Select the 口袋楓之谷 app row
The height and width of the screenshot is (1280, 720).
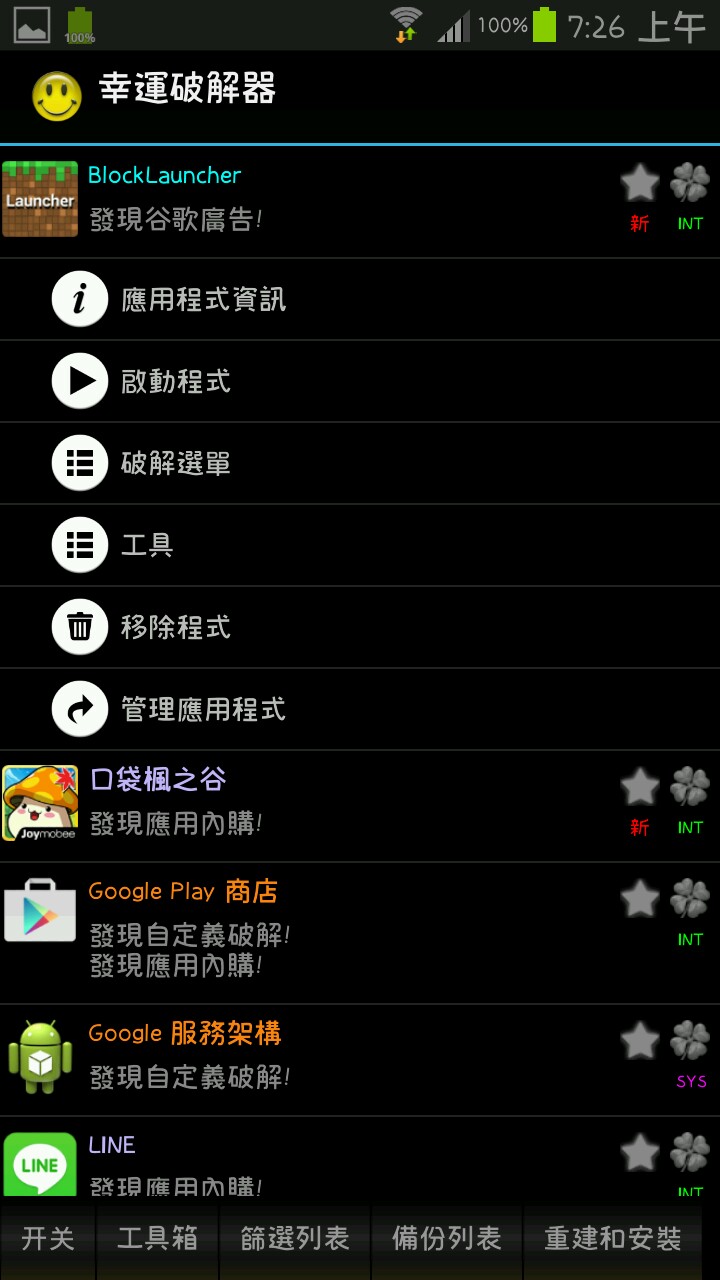(x=300, y=805)
